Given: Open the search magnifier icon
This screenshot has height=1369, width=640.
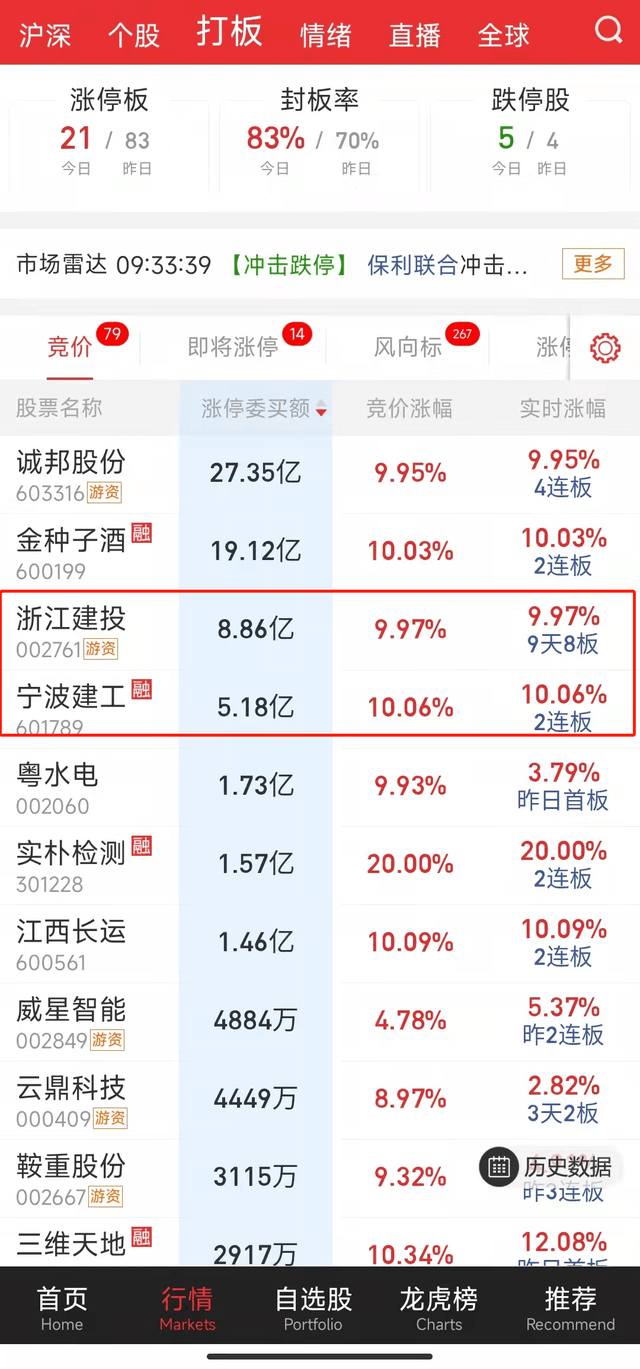Looking at the screenshot, I should (609, 30).
